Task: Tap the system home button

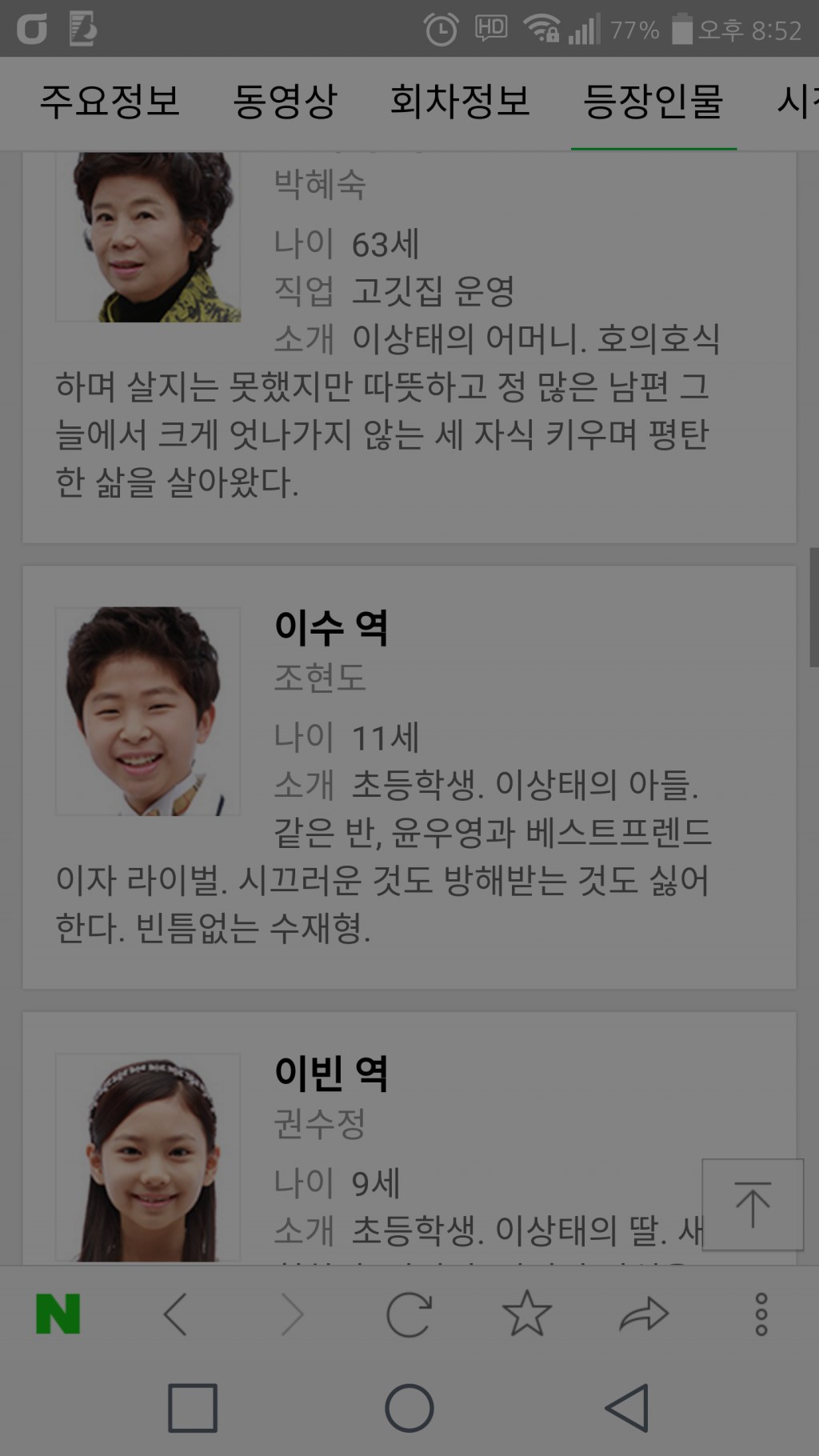Action: [x=409, y=1408]
